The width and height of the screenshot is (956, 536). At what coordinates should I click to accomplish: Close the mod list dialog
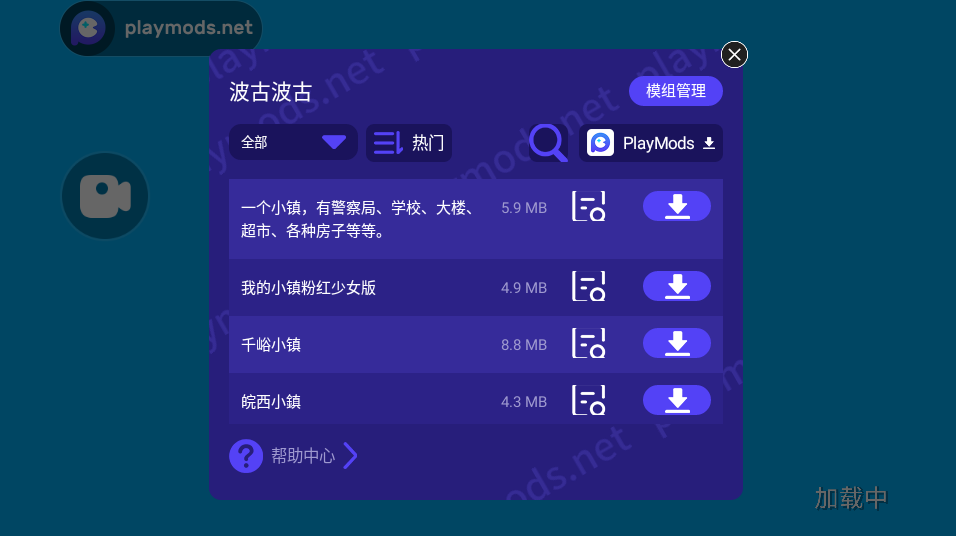pos(734,55)
